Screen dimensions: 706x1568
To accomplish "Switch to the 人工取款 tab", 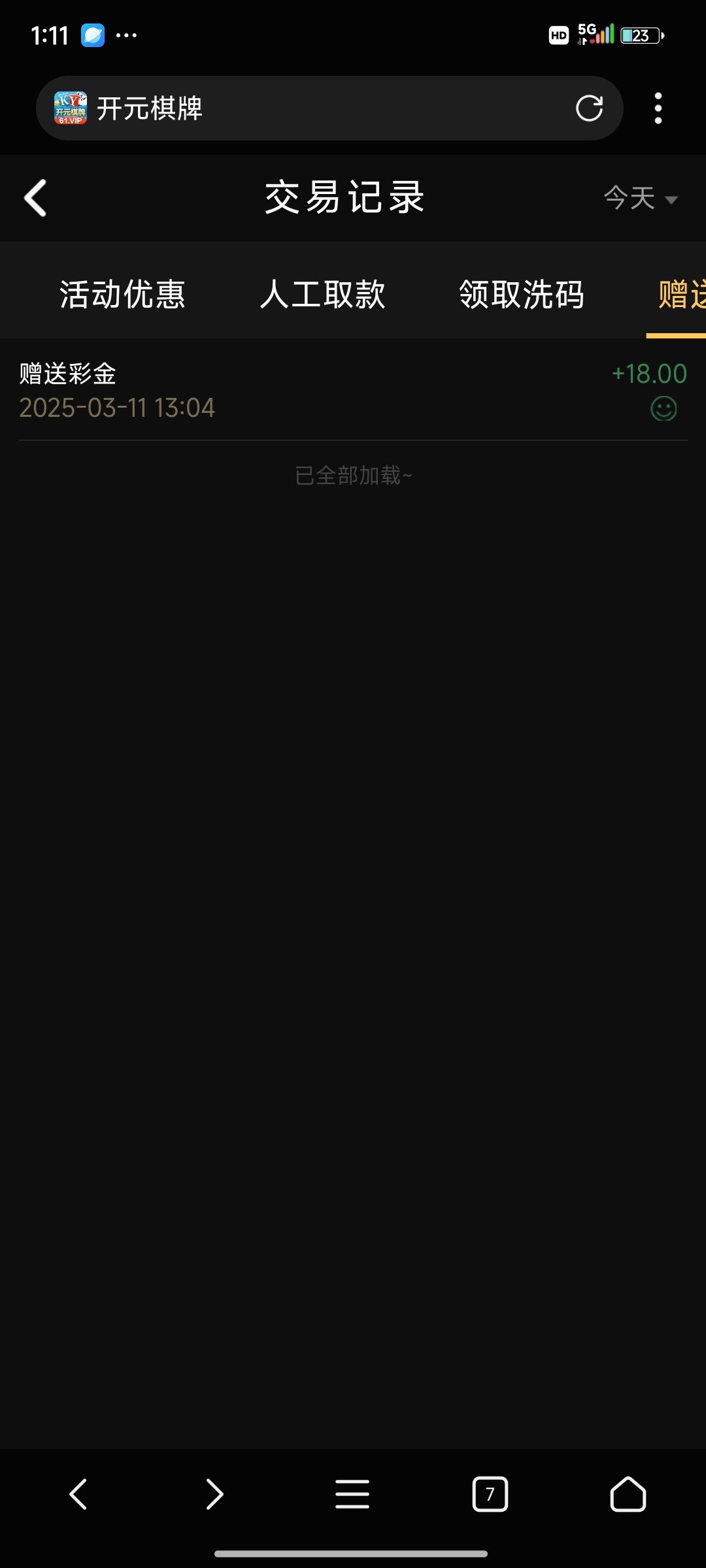I will coord(323,294).
